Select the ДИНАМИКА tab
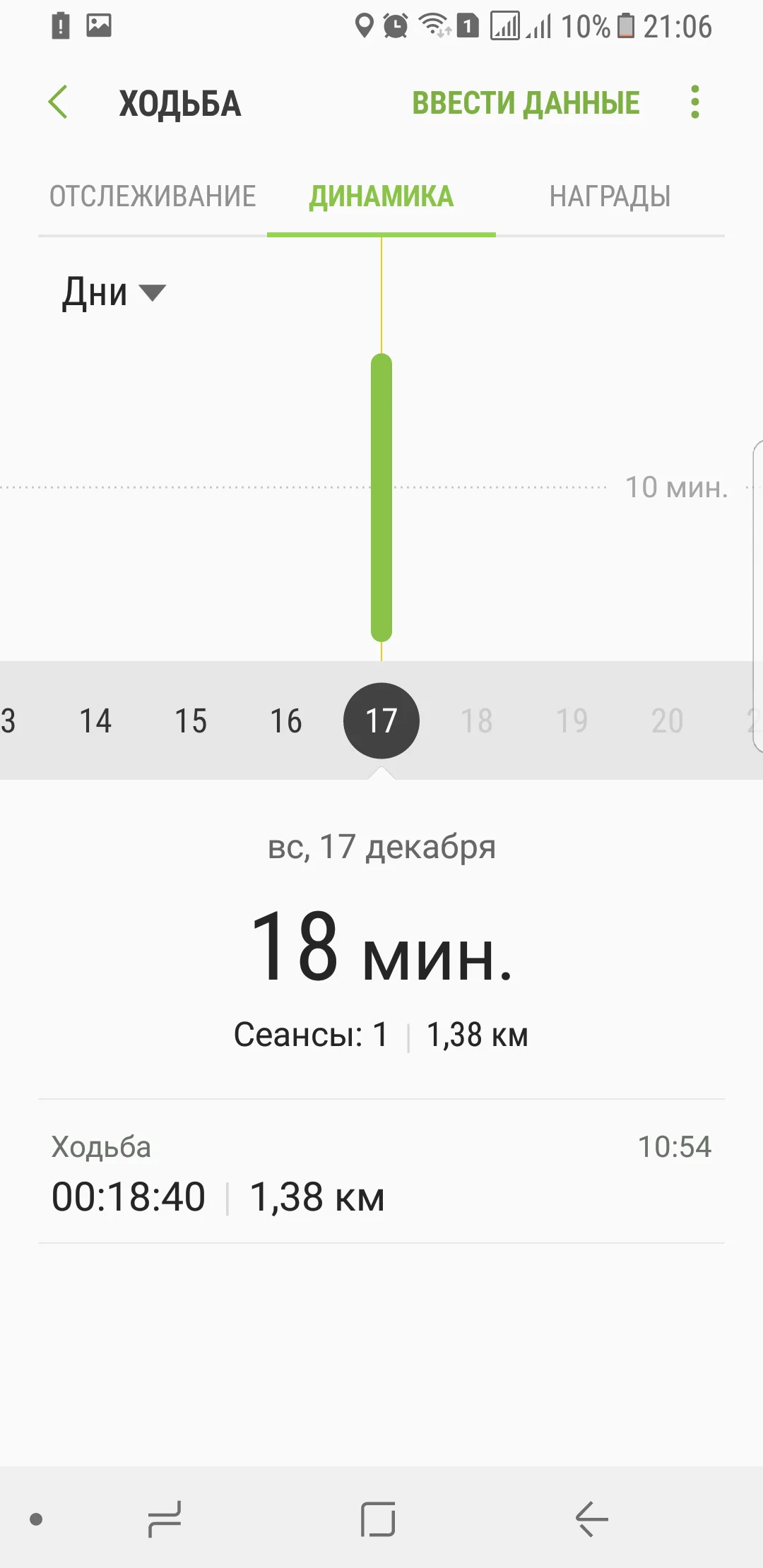 pos(381,196)
